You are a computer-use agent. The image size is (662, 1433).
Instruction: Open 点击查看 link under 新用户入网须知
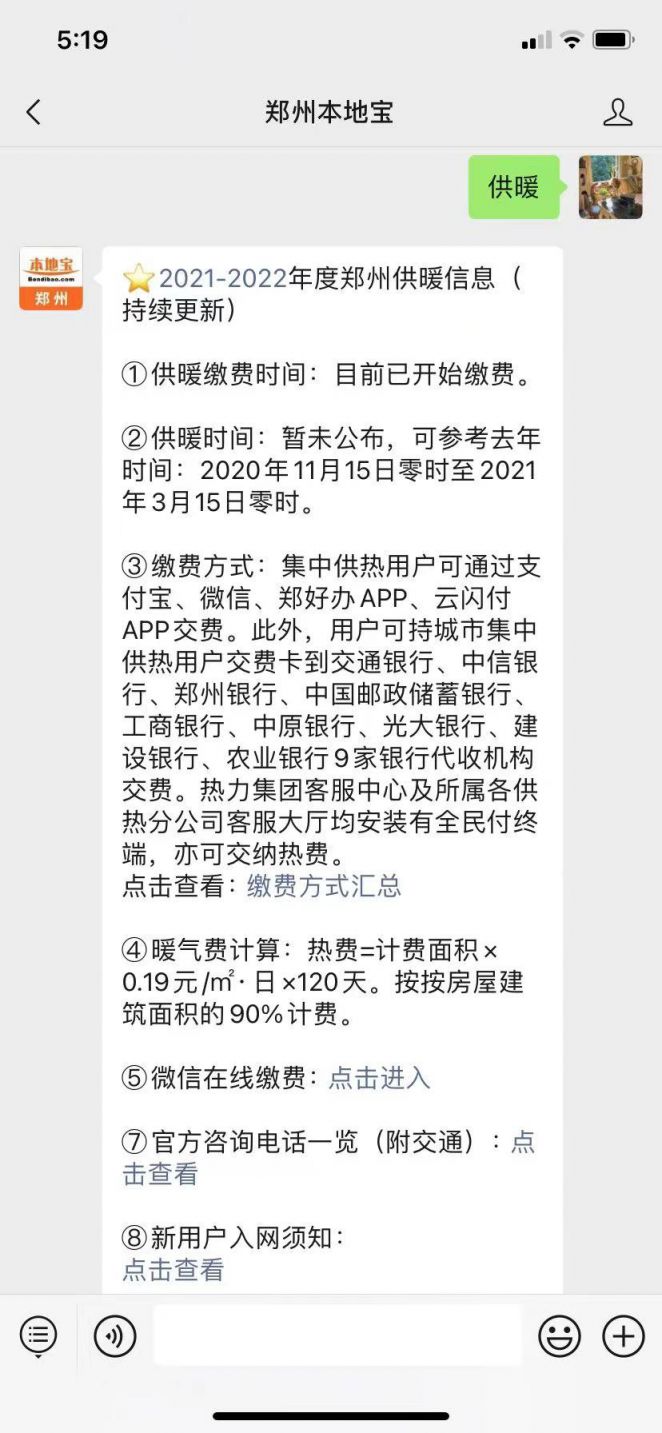173,1270
